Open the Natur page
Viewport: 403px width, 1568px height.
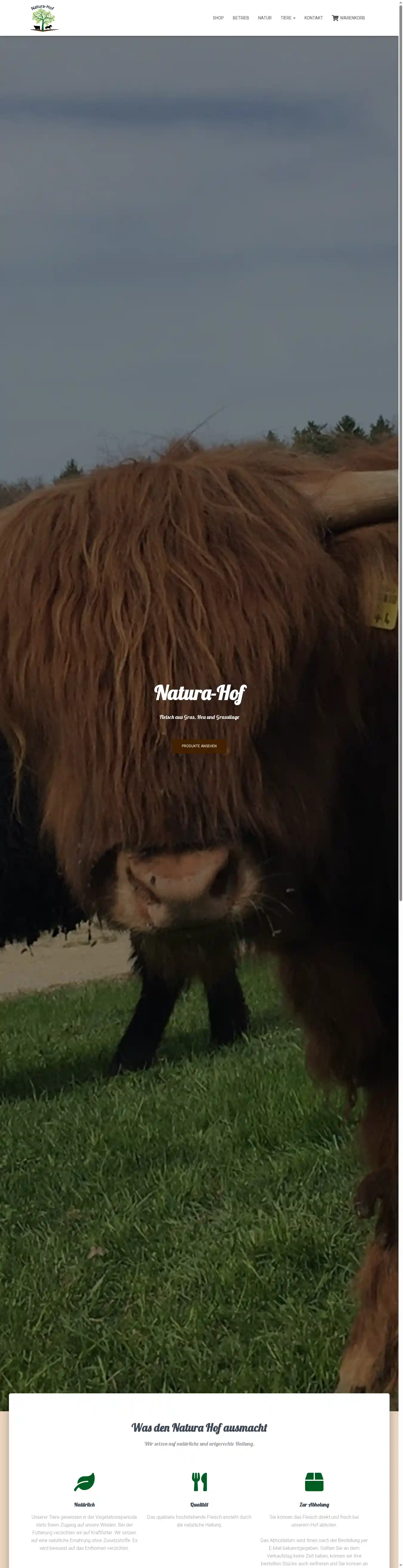click(x=264, y=18)
